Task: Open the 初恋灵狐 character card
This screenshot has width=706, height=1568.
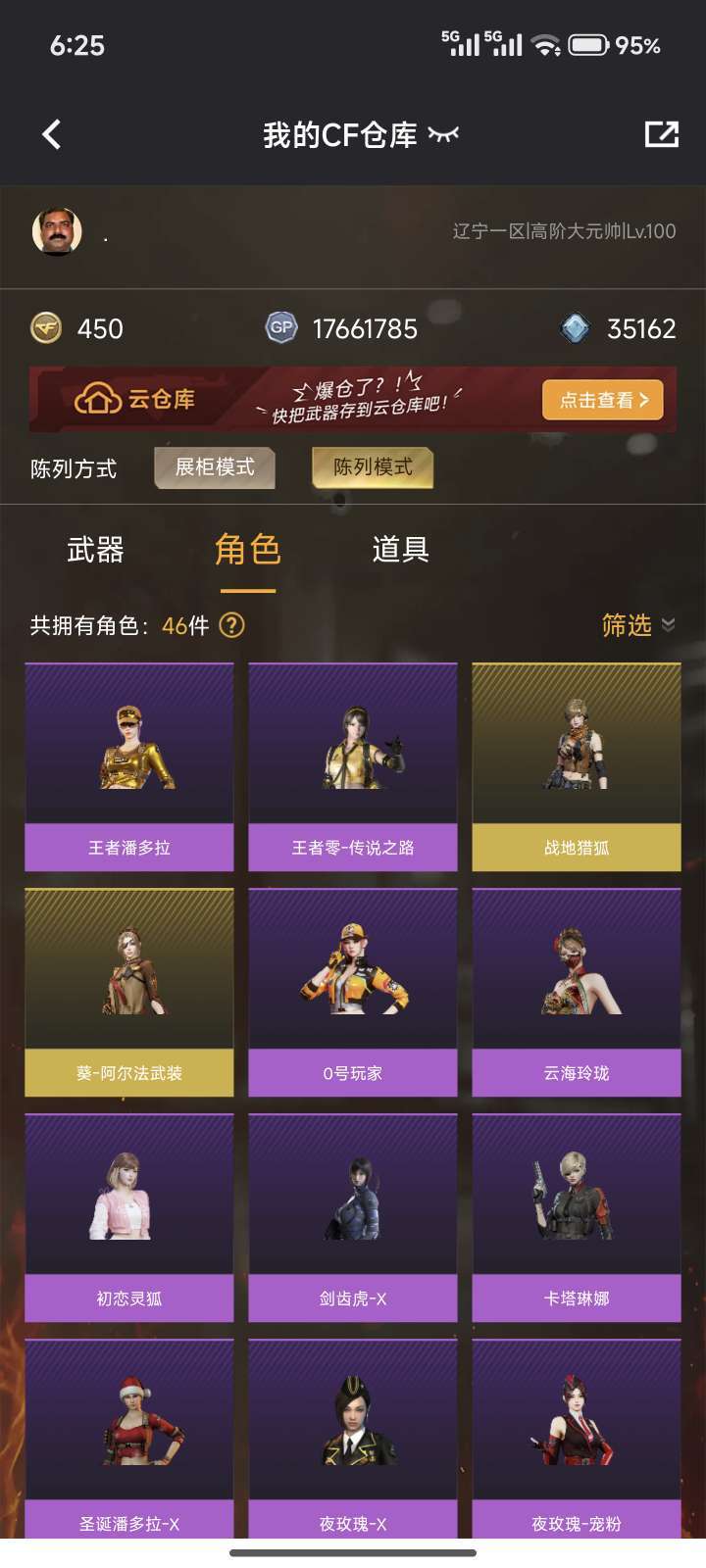Action: [129, 1217]
